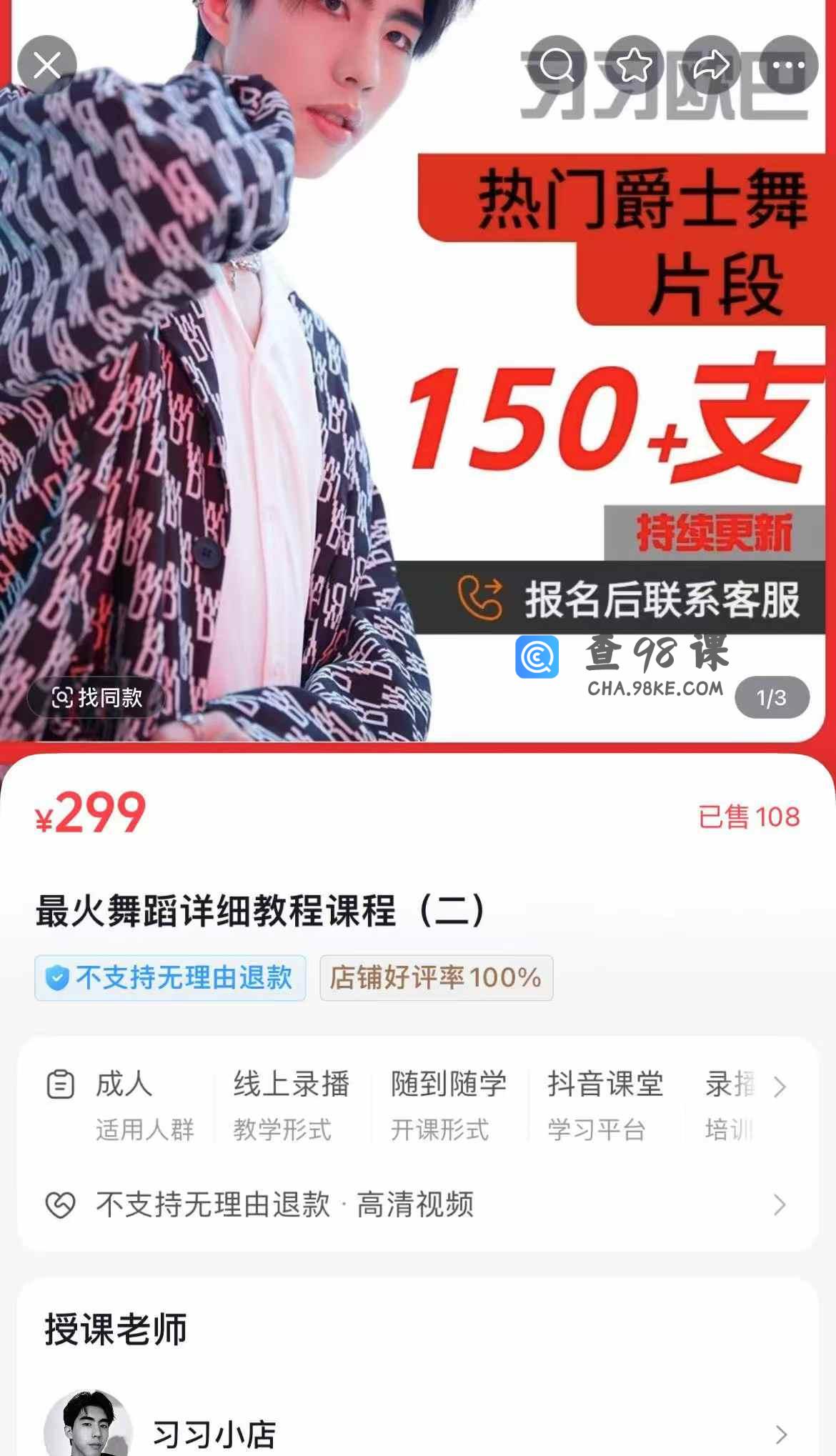
Task: Share this dance course
Action: pyautogui.click(x=711, y=66)
